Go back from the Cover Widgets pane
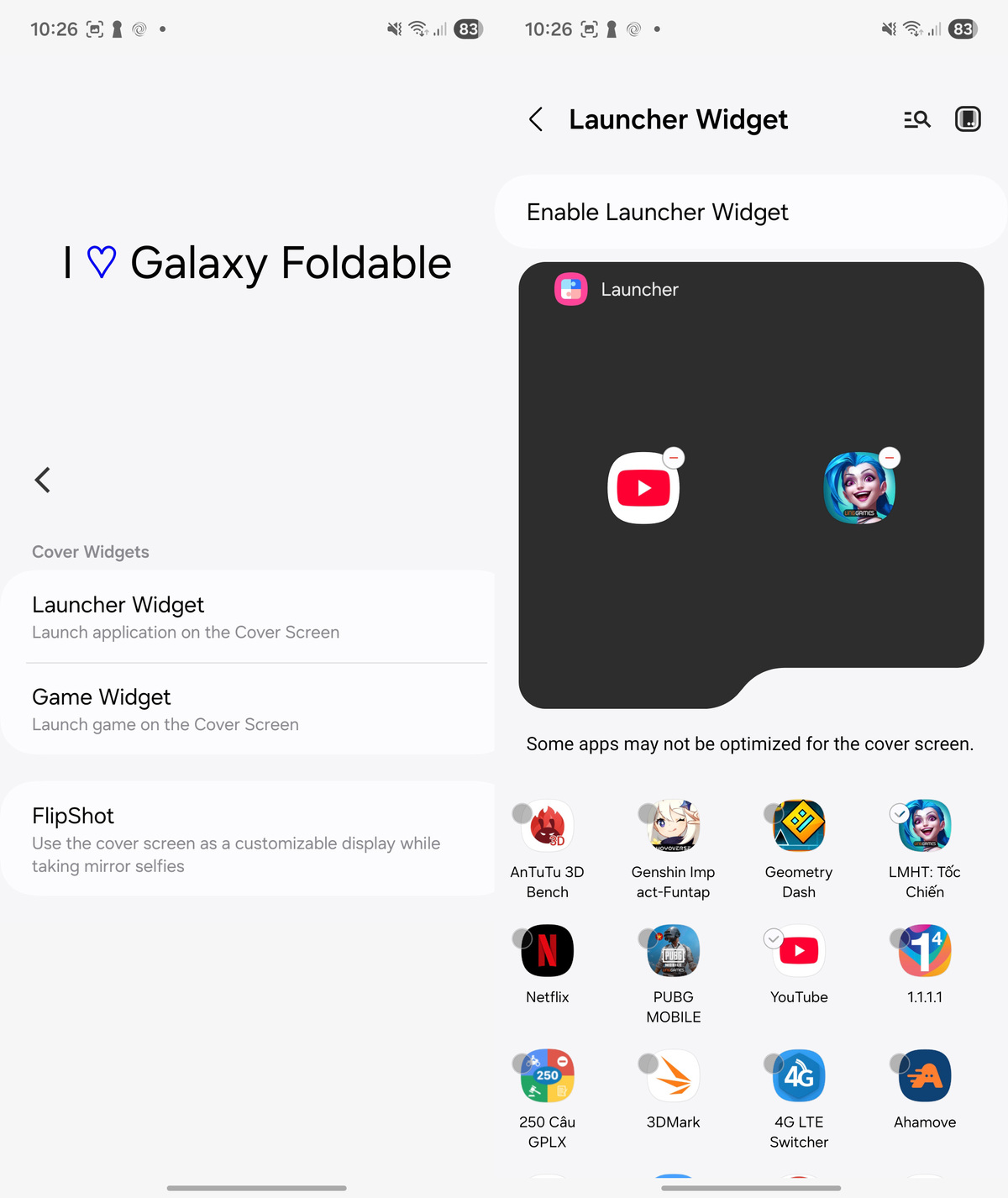Viewport: 1008px width, 1198px height. coord(43,480)
